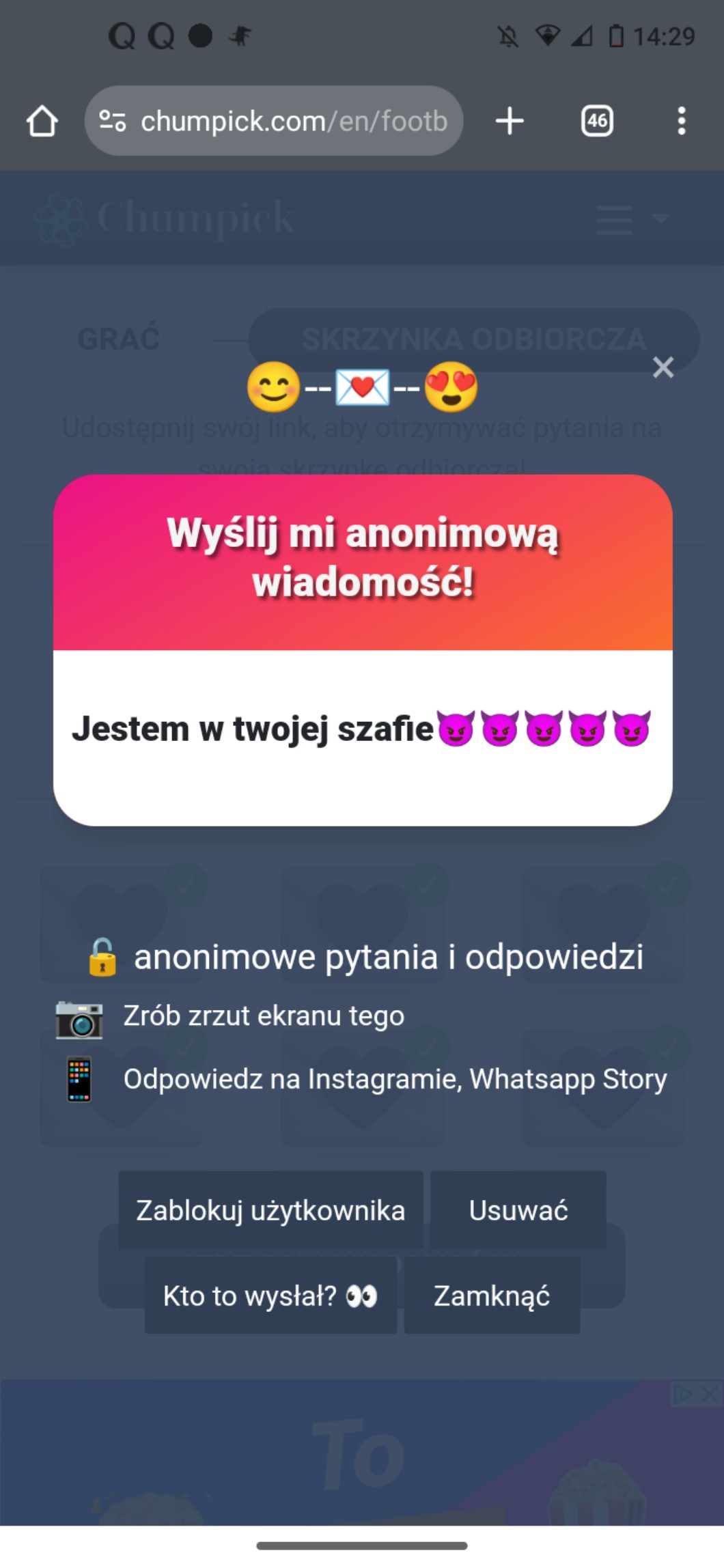Dismiss the dialog using Zamknąć
The height and width of the screenshot is (1568, 724).
[492, 1295]
